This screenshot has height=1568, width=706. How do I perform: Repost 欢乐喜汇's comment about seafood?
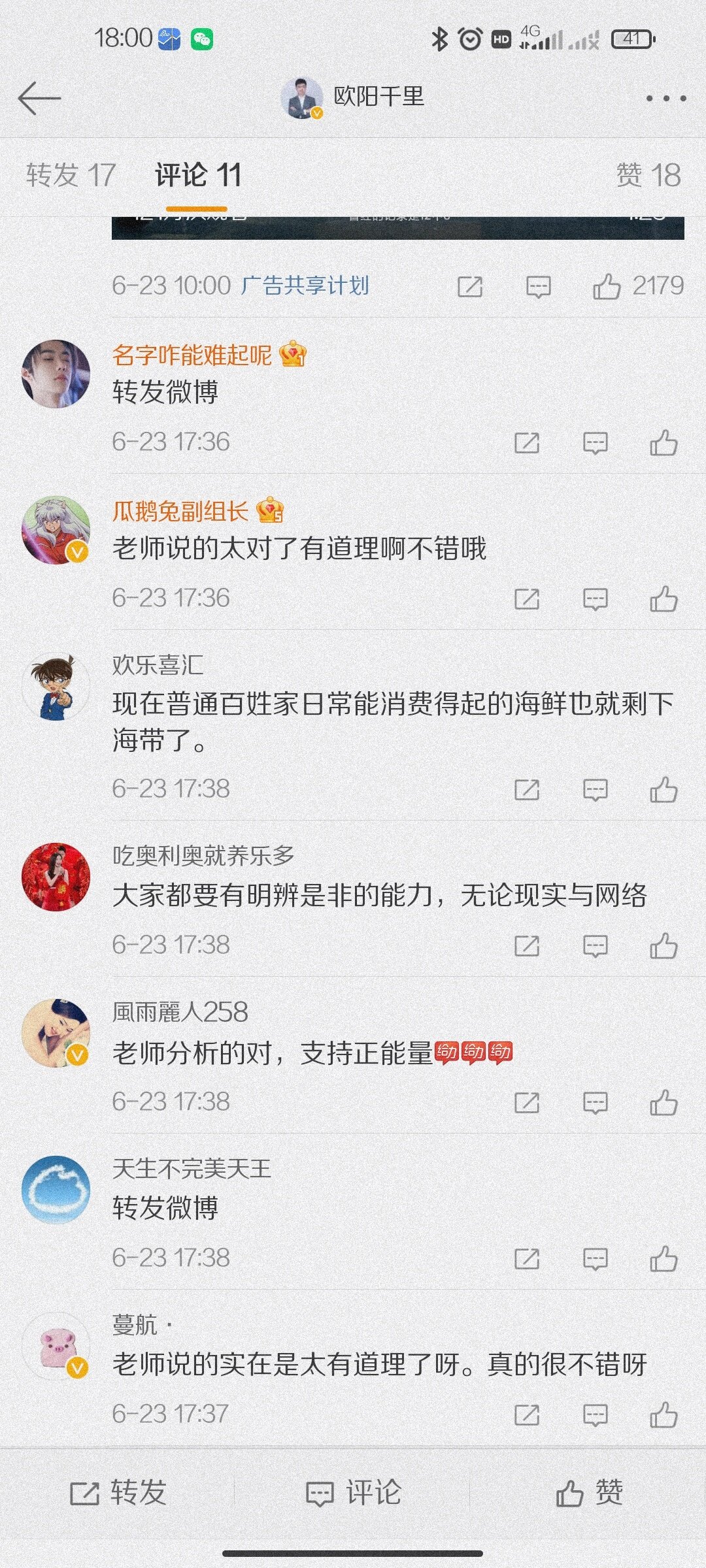(x=526, y=789)
